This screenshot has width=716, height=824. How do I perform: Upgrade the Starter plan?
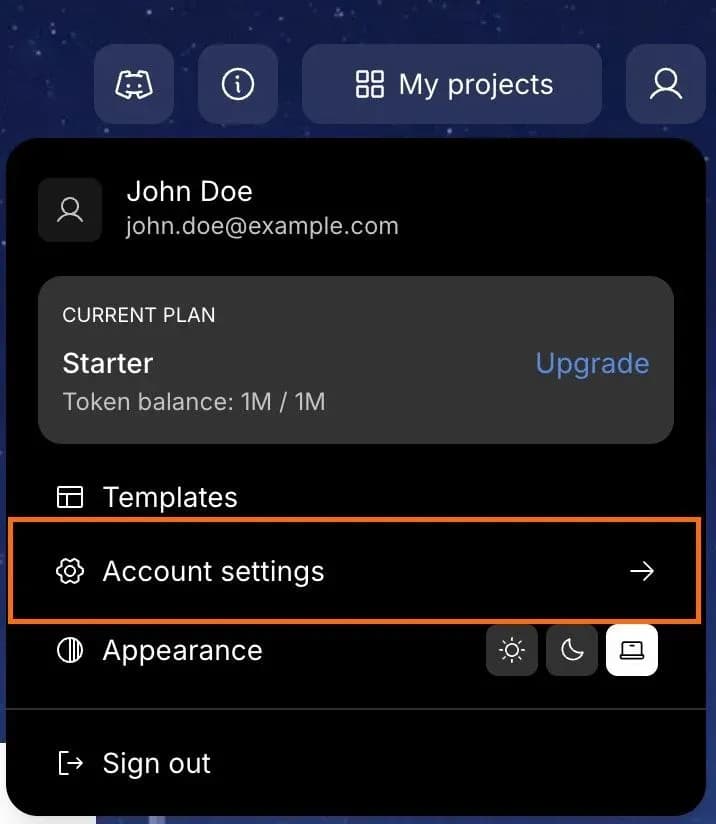(x=592, y=363)
